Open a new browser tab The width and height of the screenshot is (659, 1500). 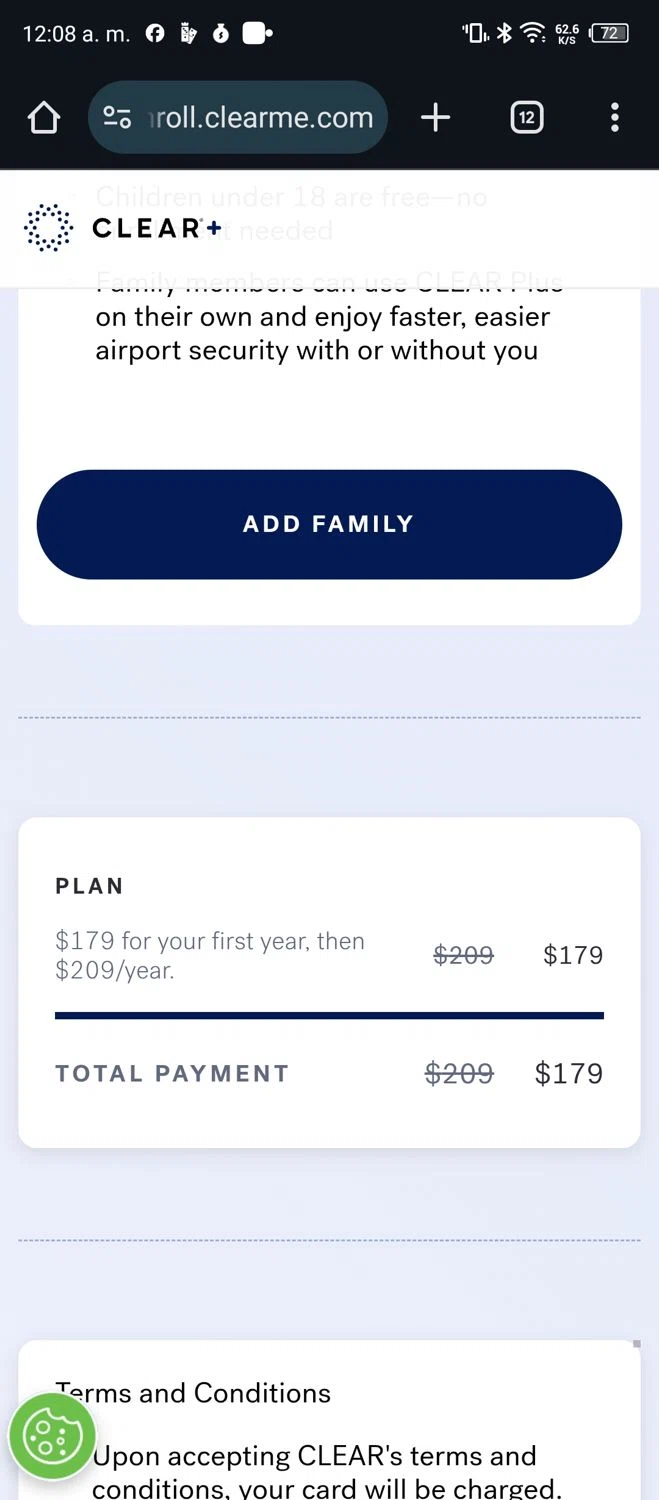click(x=435, y=118)
